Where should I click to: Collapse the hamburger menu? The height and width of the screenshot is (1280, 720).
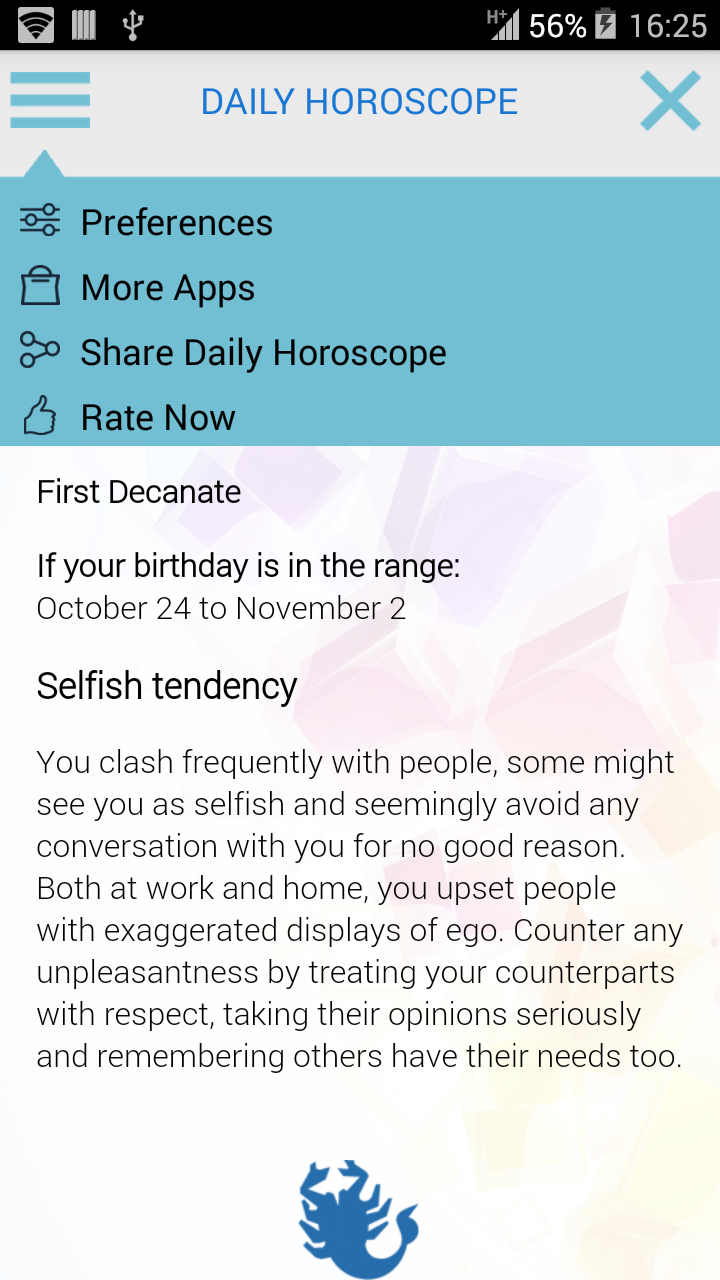[50, 100]
